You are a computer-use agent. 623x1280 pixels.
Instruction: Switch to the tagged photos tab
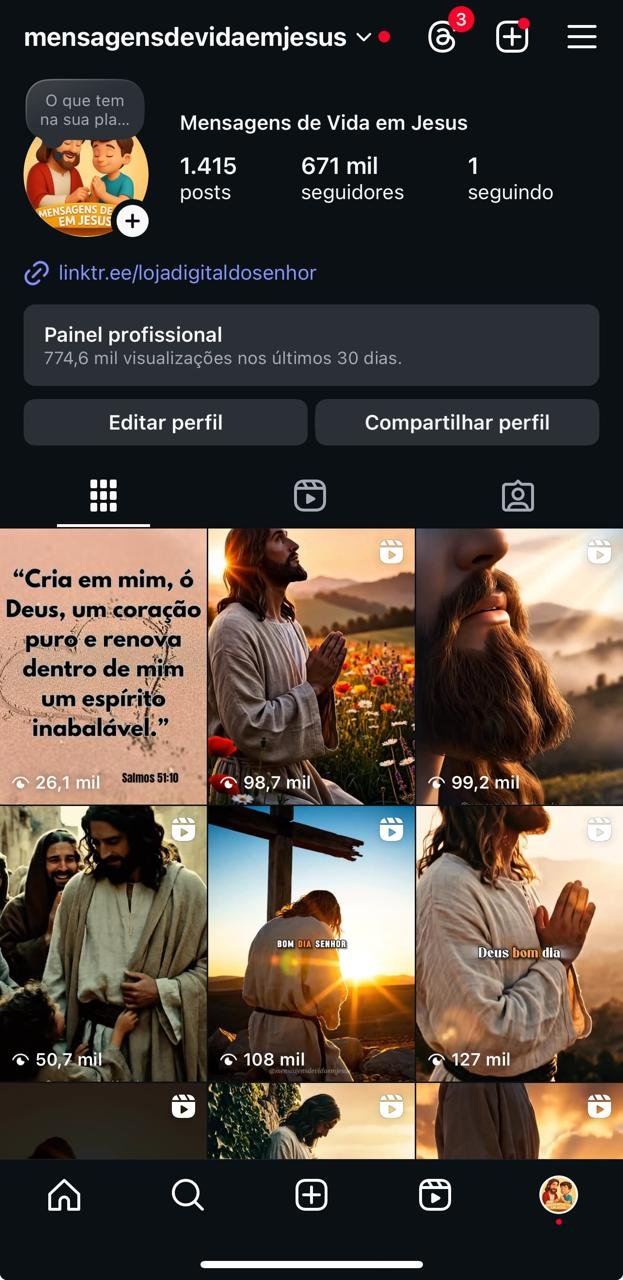coord(518,496)
